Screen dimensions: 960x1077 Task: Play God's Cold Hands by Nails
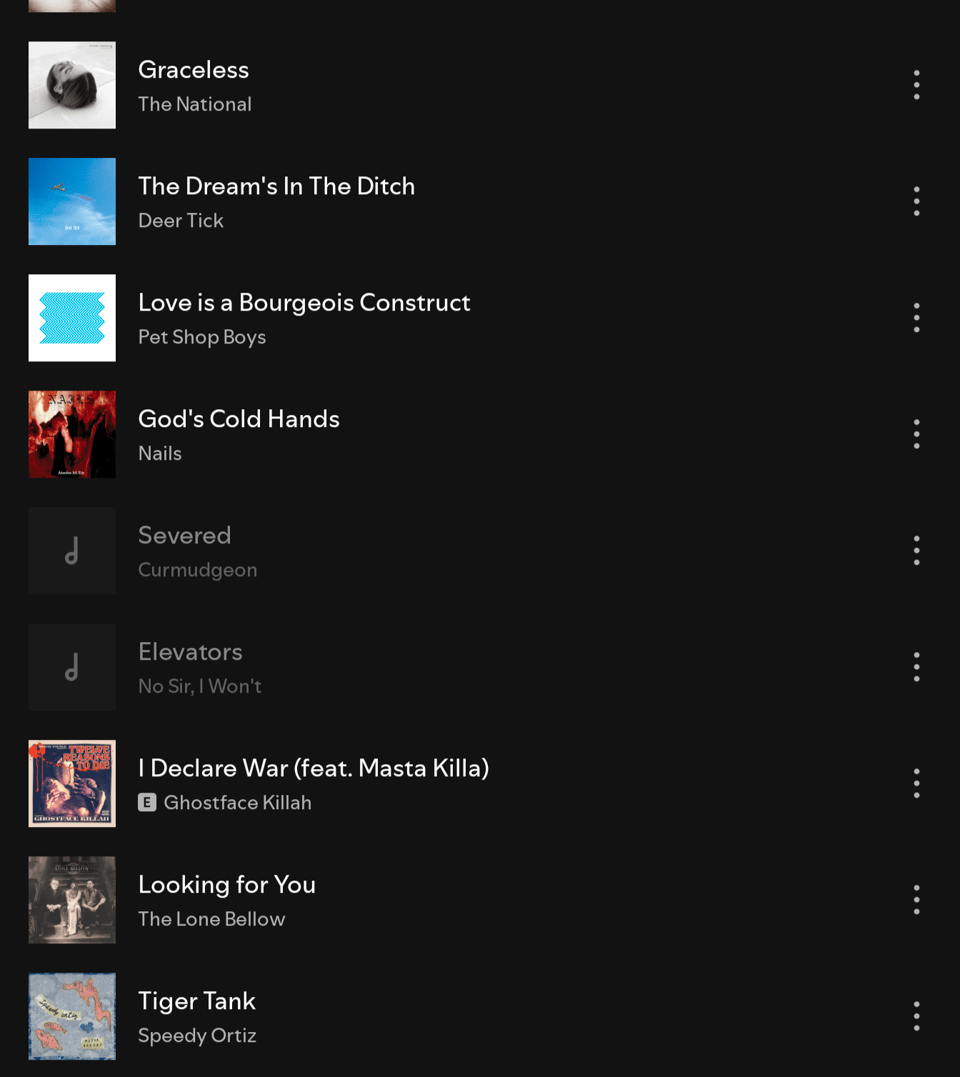pyautogui.click(x=239, y=434)
